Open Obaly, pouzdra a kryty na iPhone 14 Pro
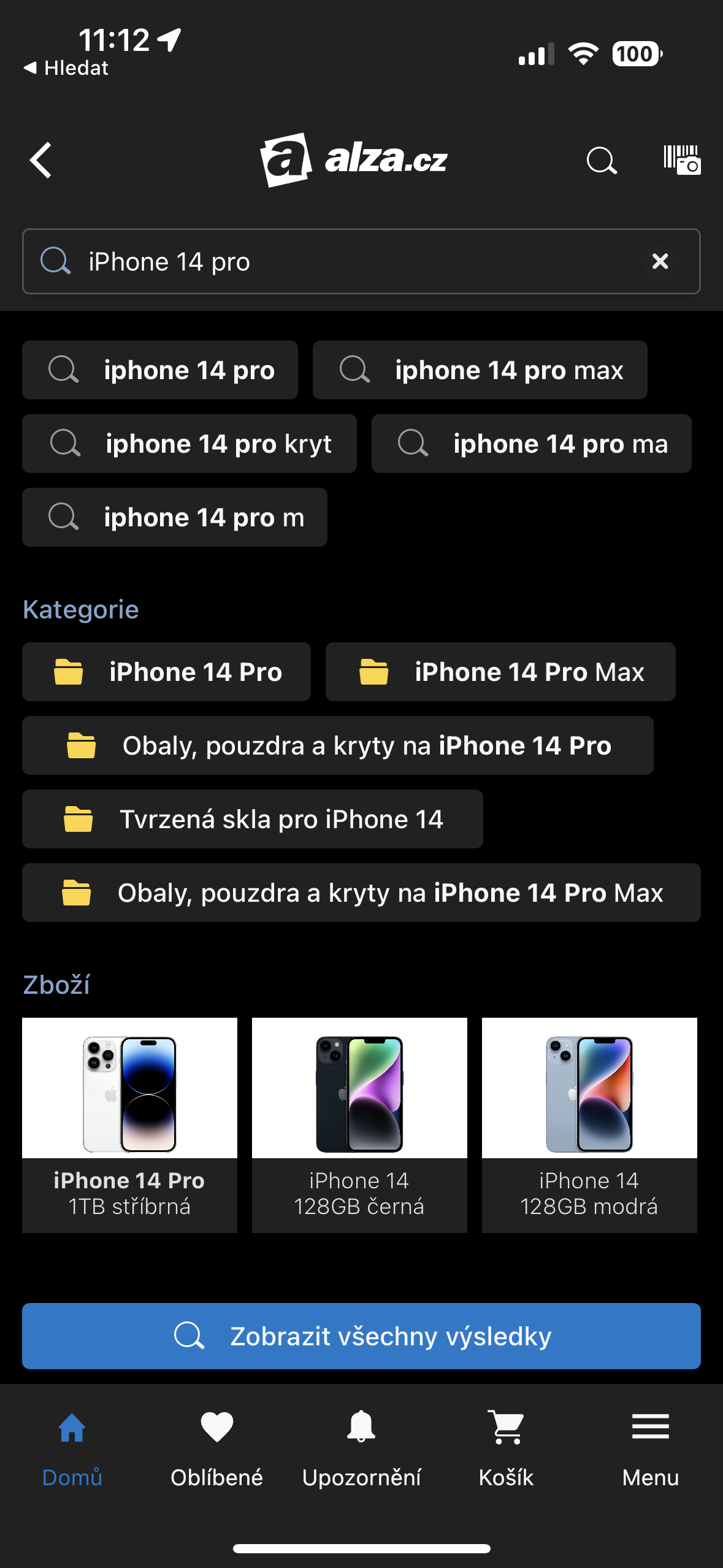723x1568 pixels. click(337, 745)
